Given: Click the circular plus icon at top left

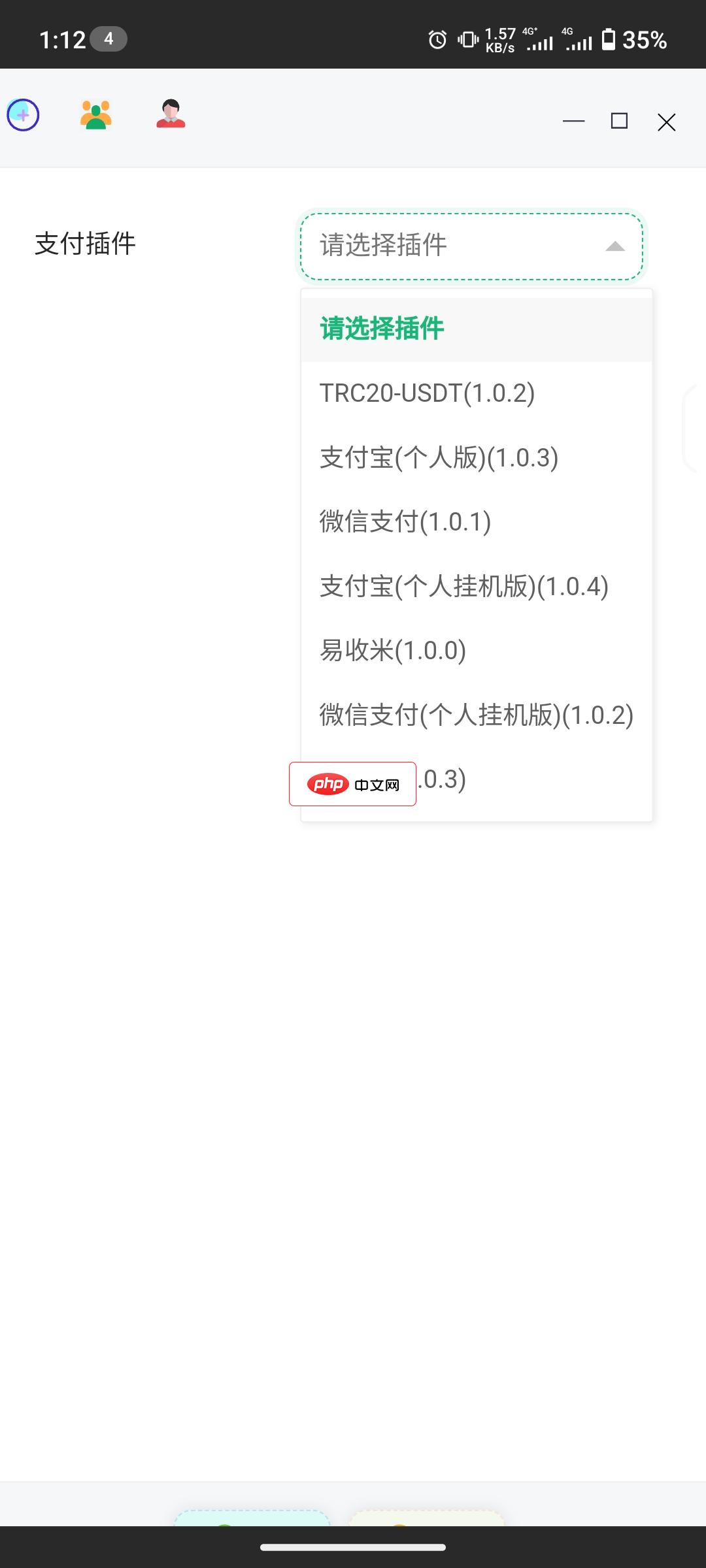Looking at the screenshot, I should click(24, 116).
